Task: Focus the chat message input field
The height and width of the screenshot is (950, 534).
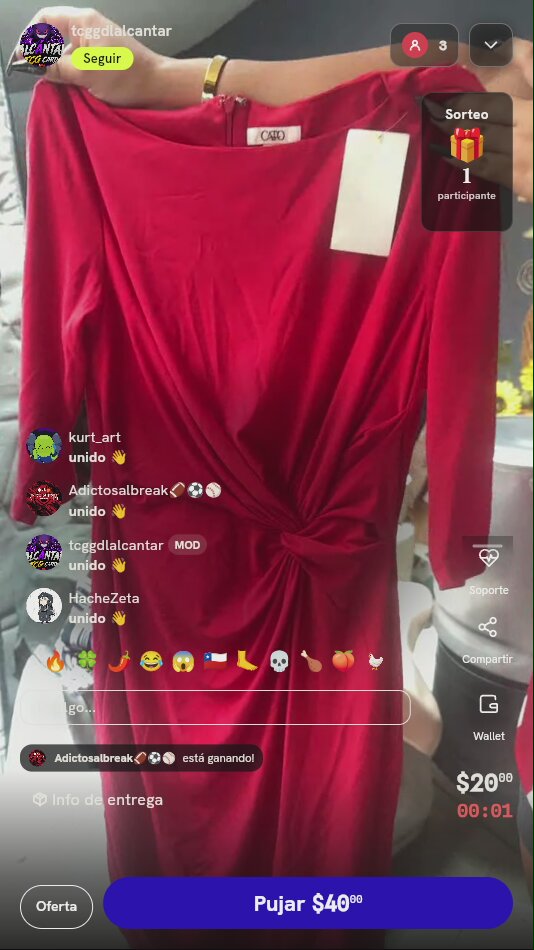Action: tap(216, 708)
